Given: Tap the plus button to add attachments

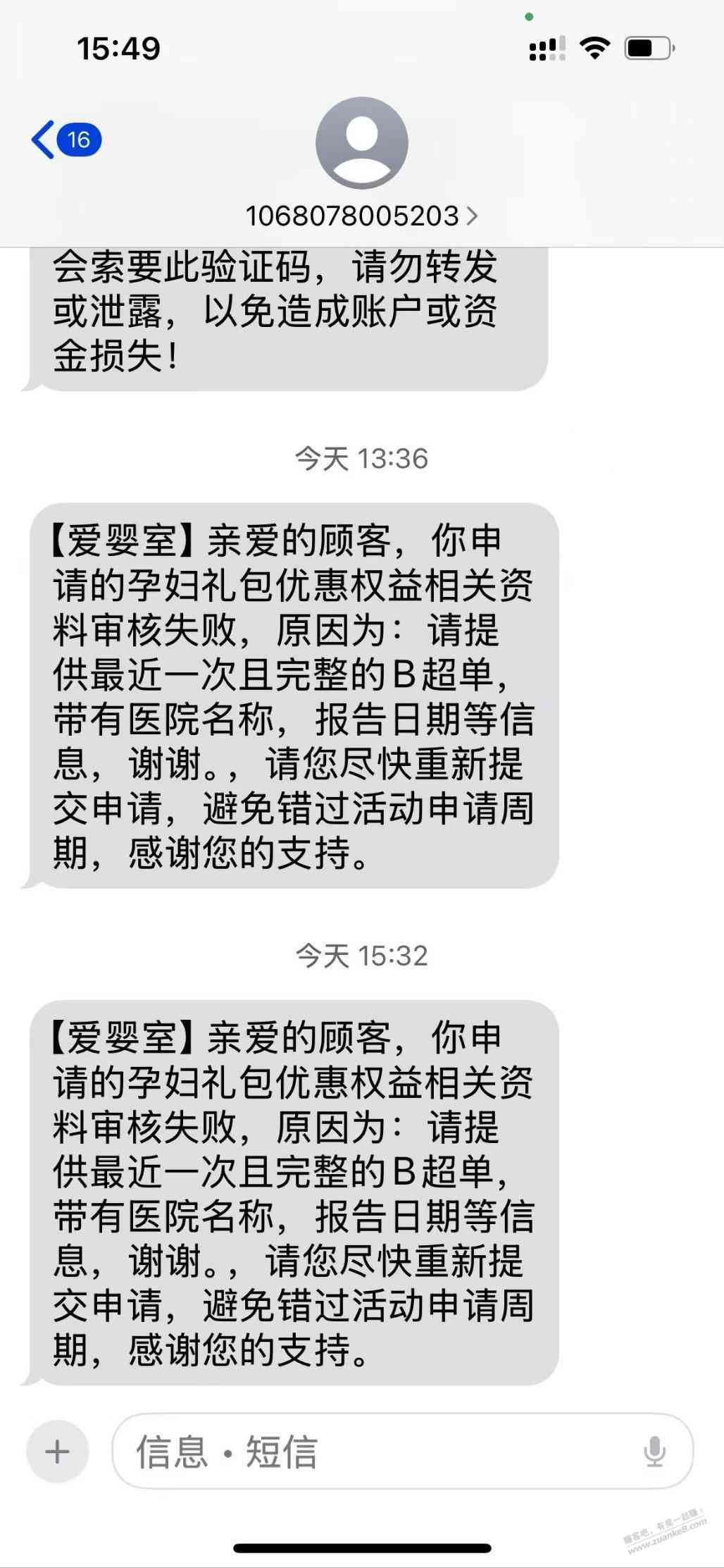Looking at the screenshot, I should coord(57,1452).
